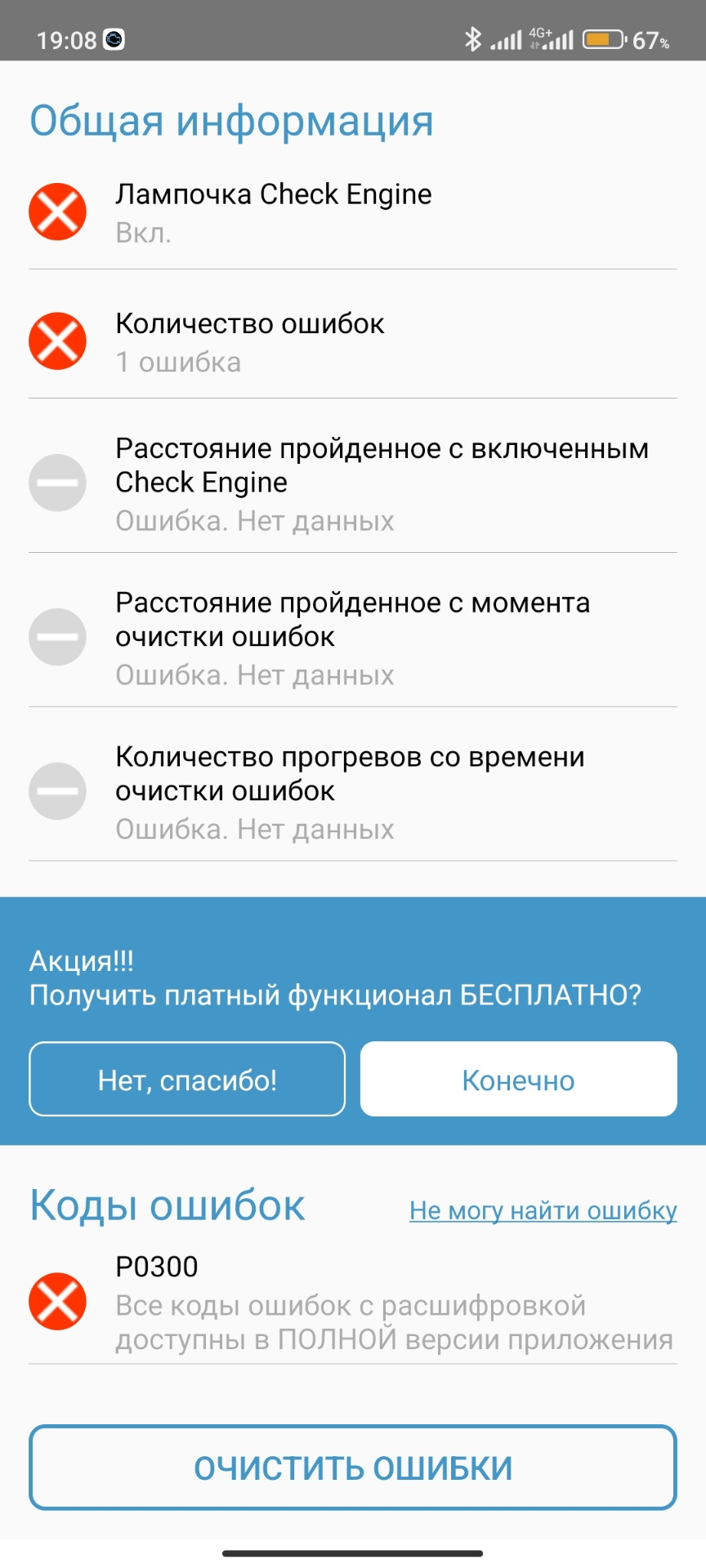Open the "Не могу найти ошибку" link

(x=543, y=1210)
